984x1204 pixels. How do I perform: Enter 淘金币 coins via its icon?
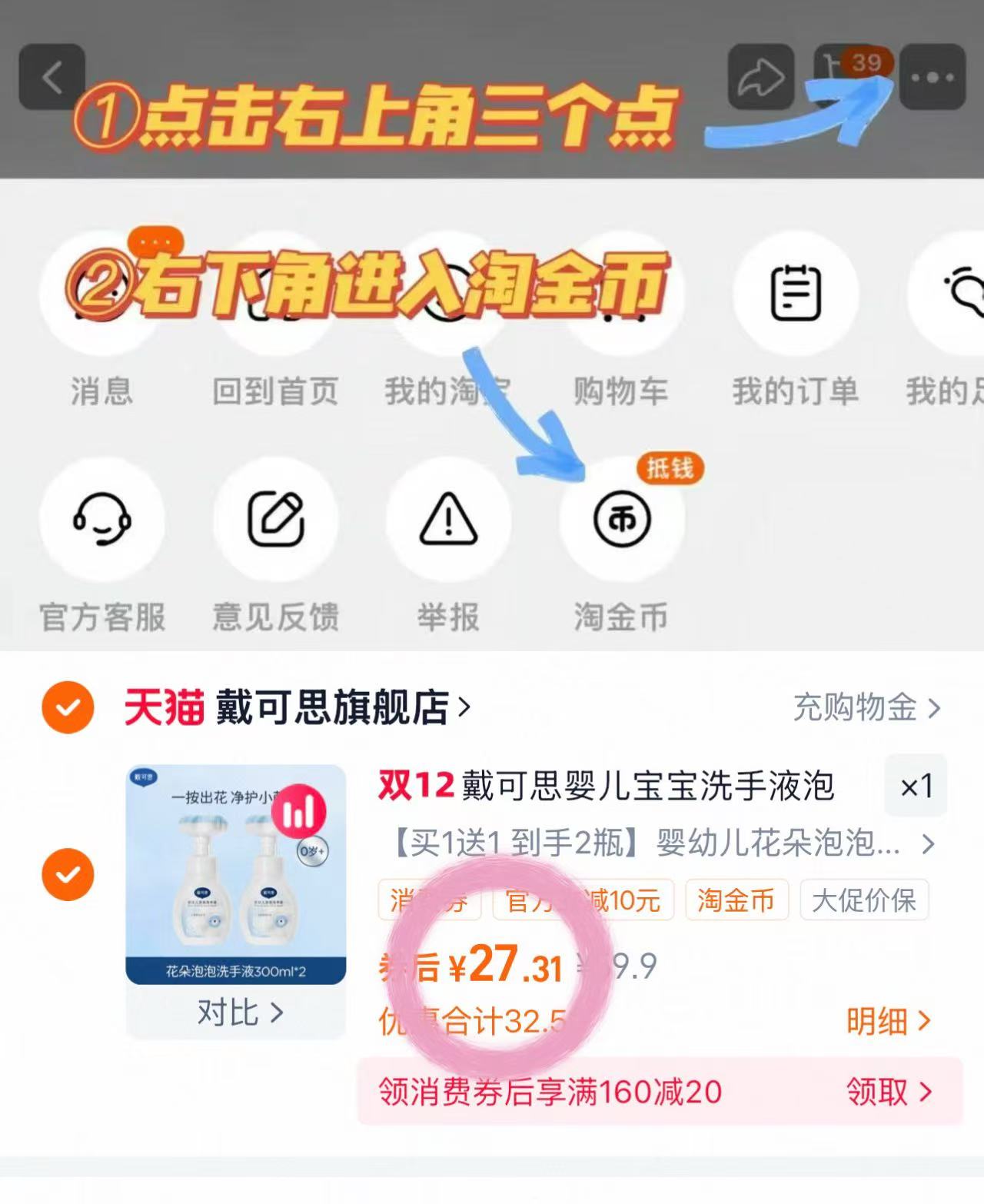point(623,521)
